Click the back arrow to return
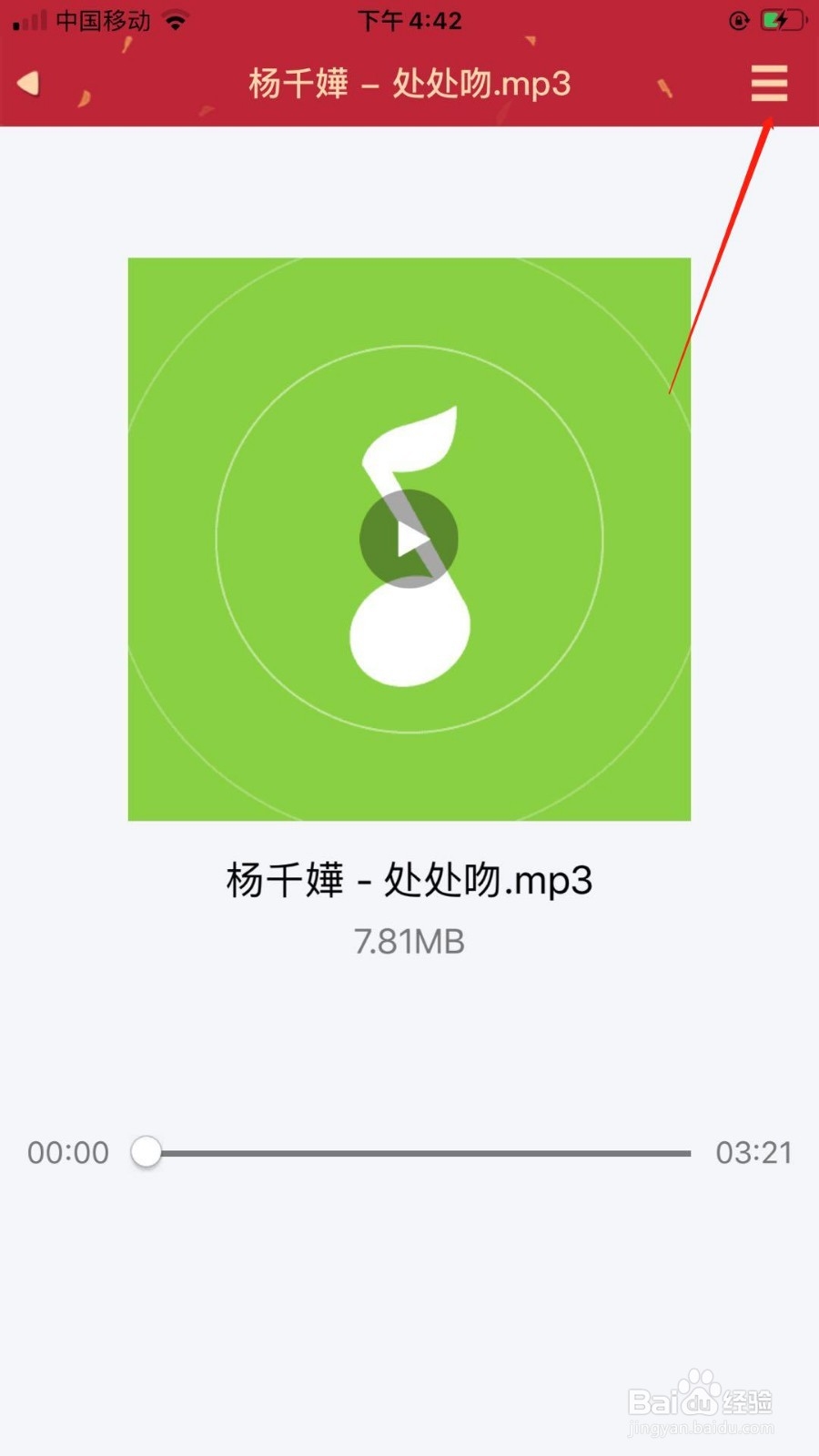Screen dimensions: 819x1456 coord(29,84)
